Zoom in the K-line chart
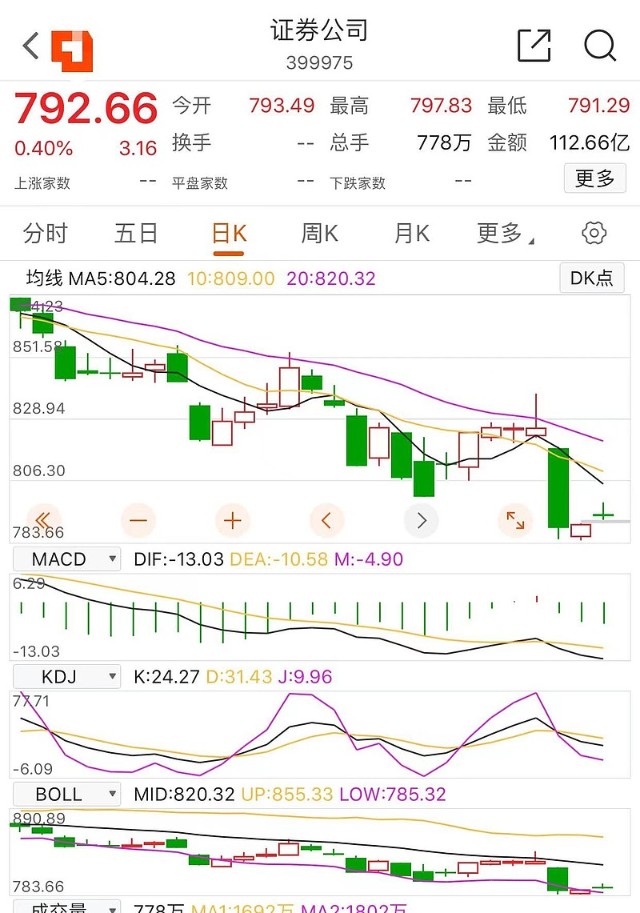 pos(233,520)
